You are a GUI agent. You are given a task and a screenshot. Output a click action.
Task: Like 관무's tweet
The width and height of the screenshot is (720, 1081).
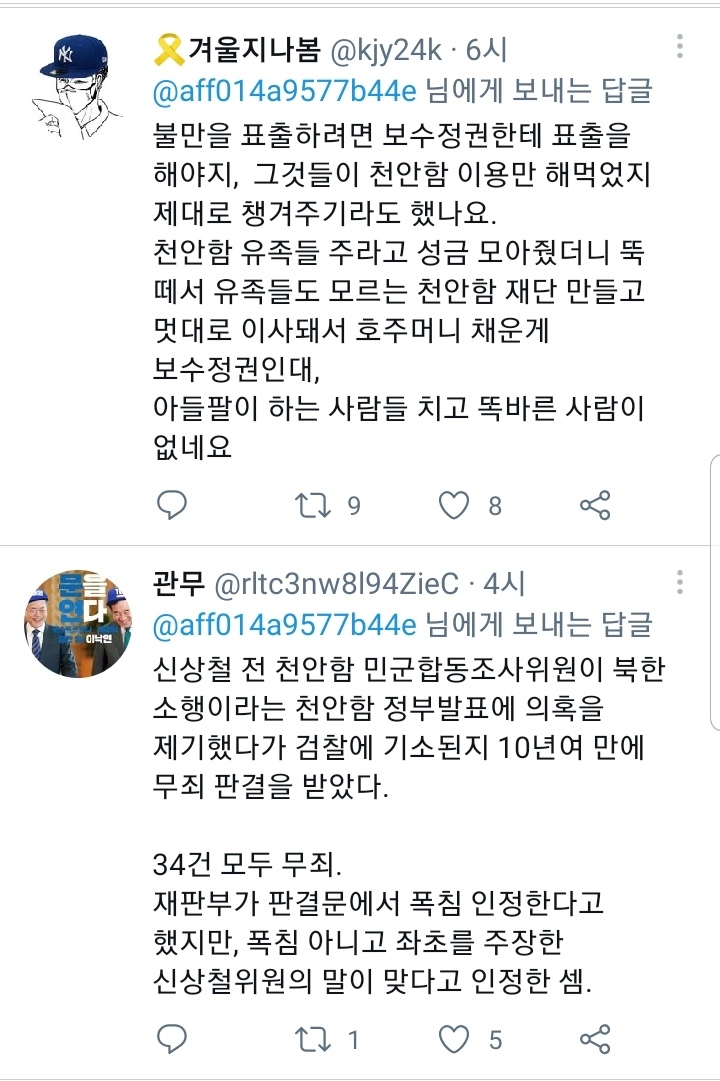[455, 1040]
